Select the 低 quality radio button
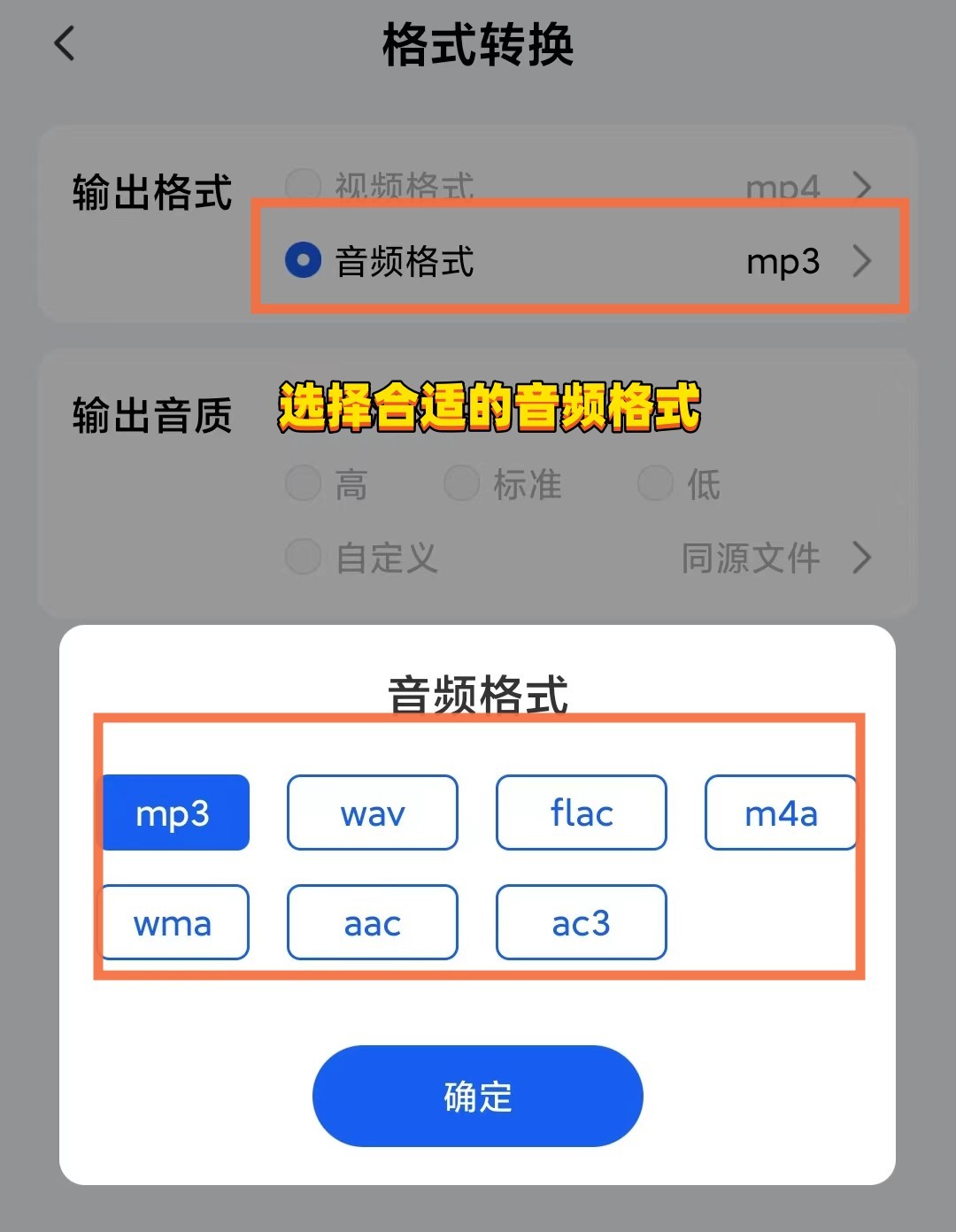Image resolution: width=956 pixels, height=1232 pixels. (656, 483)
